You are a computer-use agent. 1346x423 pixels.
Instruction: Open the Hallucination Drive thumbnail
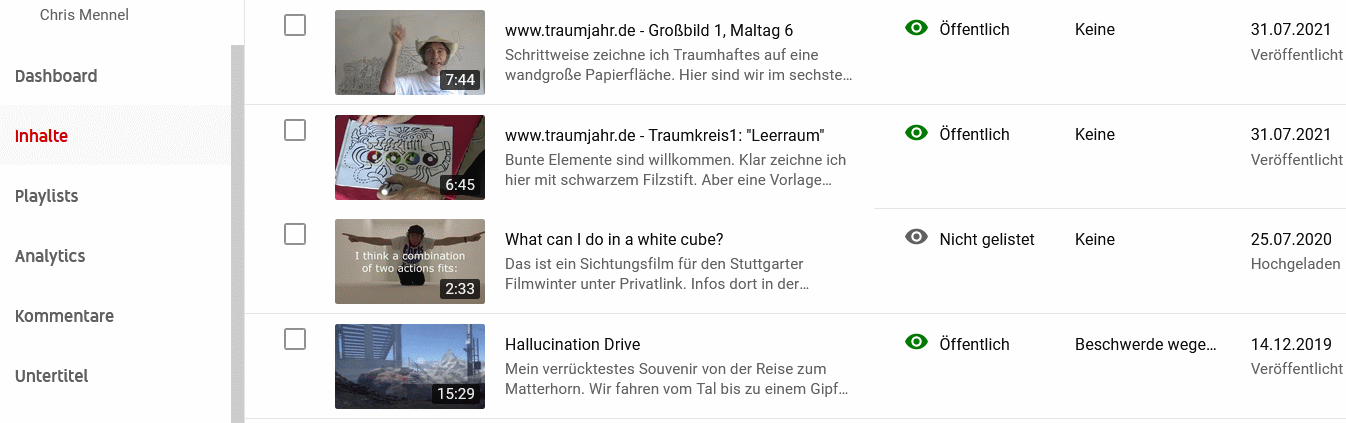(409, 366)
